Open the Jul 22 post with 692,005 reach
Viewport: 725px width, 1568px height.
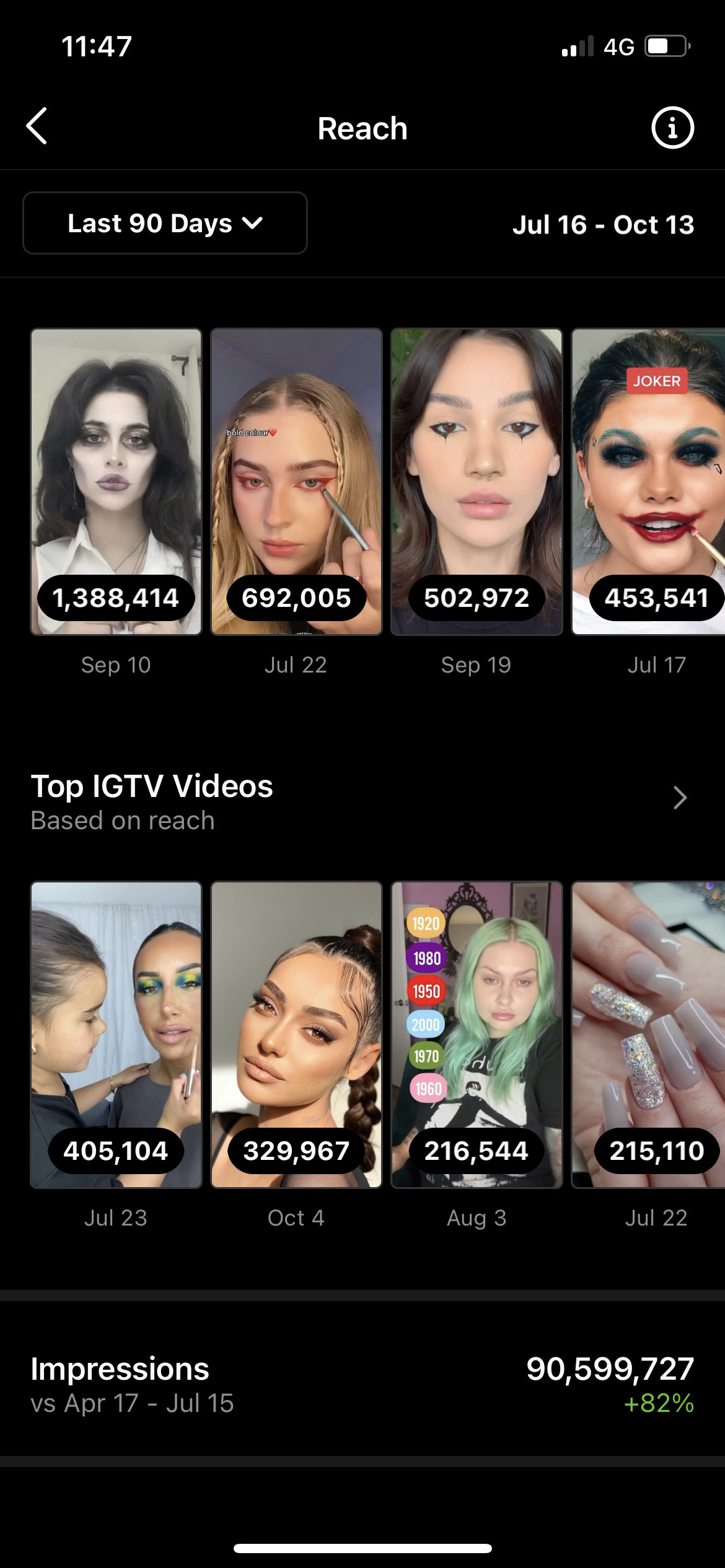[296, 481]
